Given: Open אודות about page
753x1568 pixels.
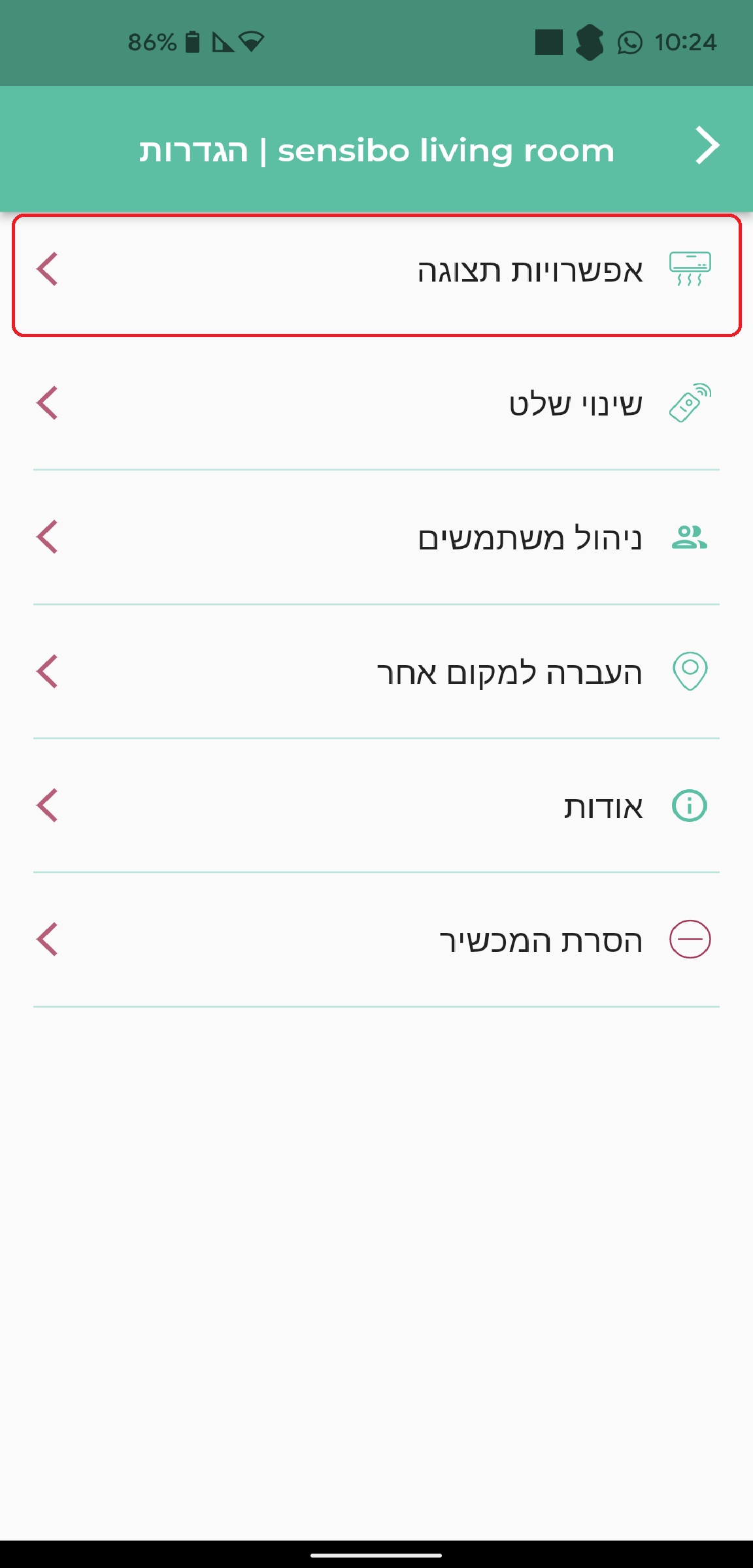Looking at the screenshot, I should coord(376,806).
